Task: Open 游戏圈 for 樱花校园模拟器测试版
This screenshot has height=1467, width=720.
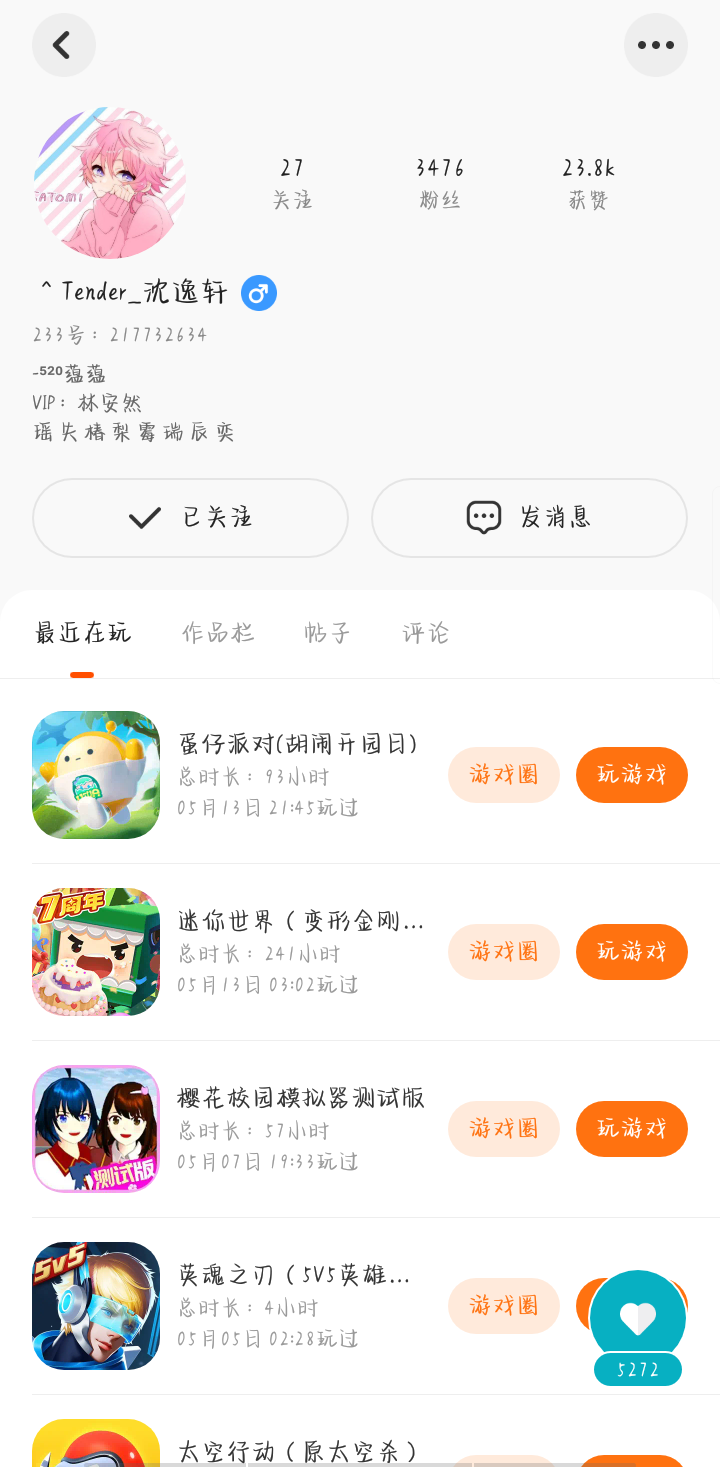Action: tap(503, 1128)
